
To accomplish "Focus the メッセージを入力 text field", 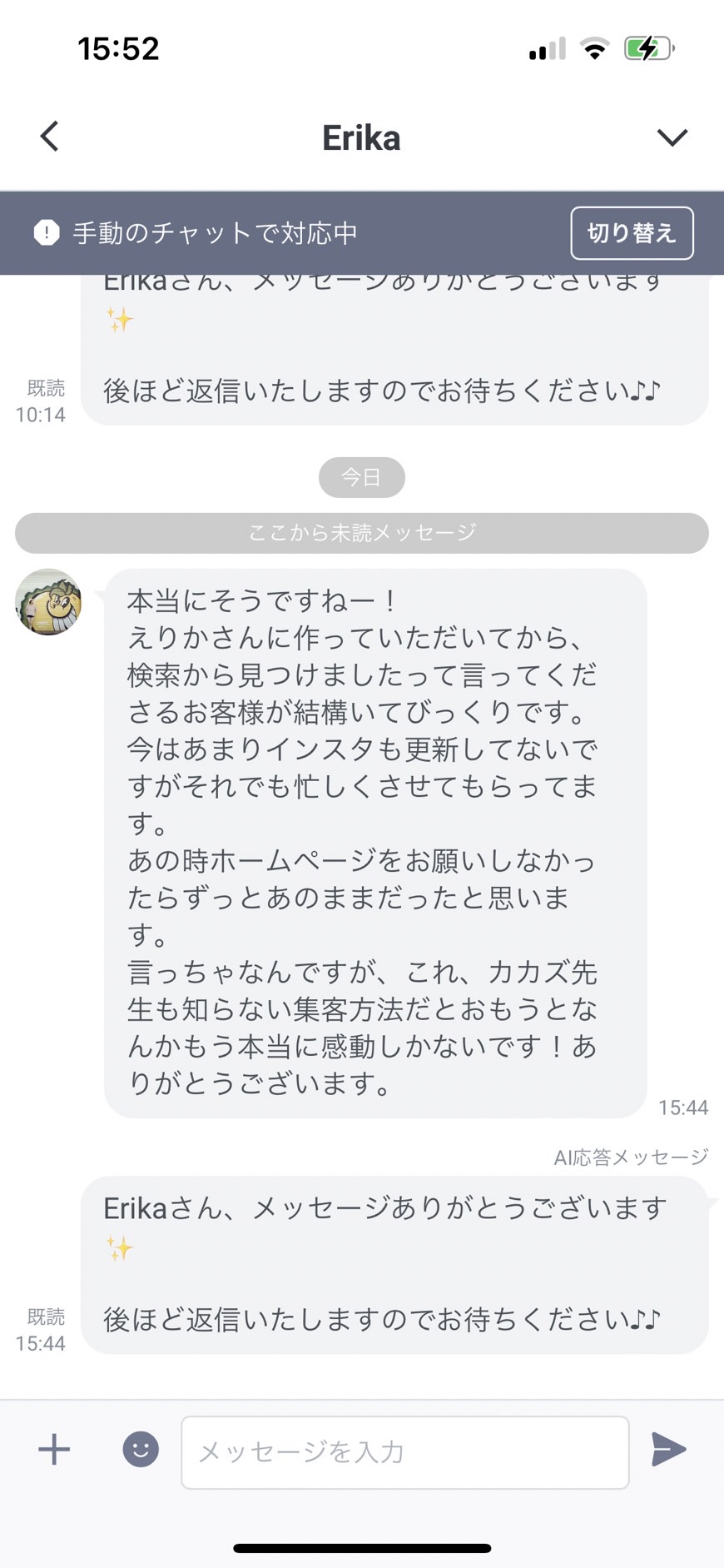I will [x=405, y=1452].
